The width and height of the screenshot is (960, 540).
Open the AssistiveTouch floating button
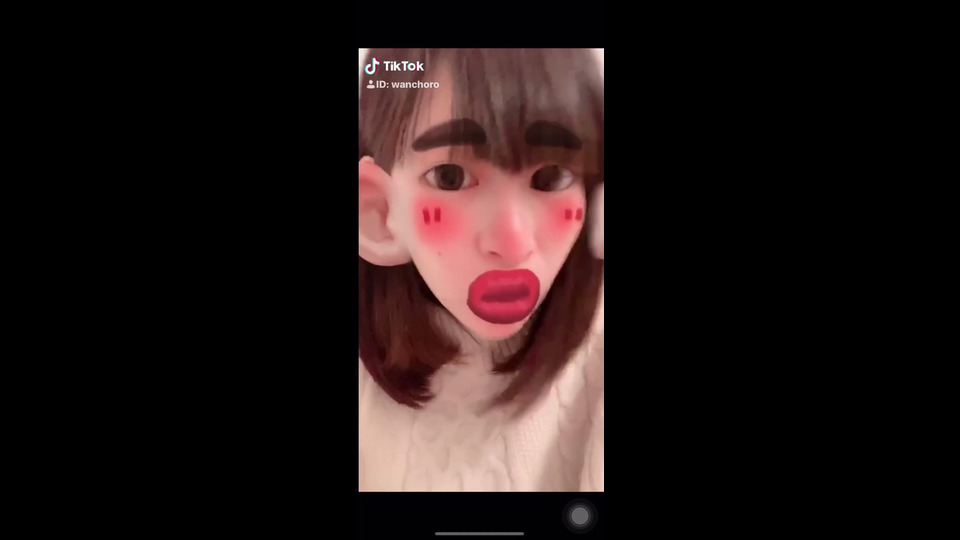coord(579,516)
